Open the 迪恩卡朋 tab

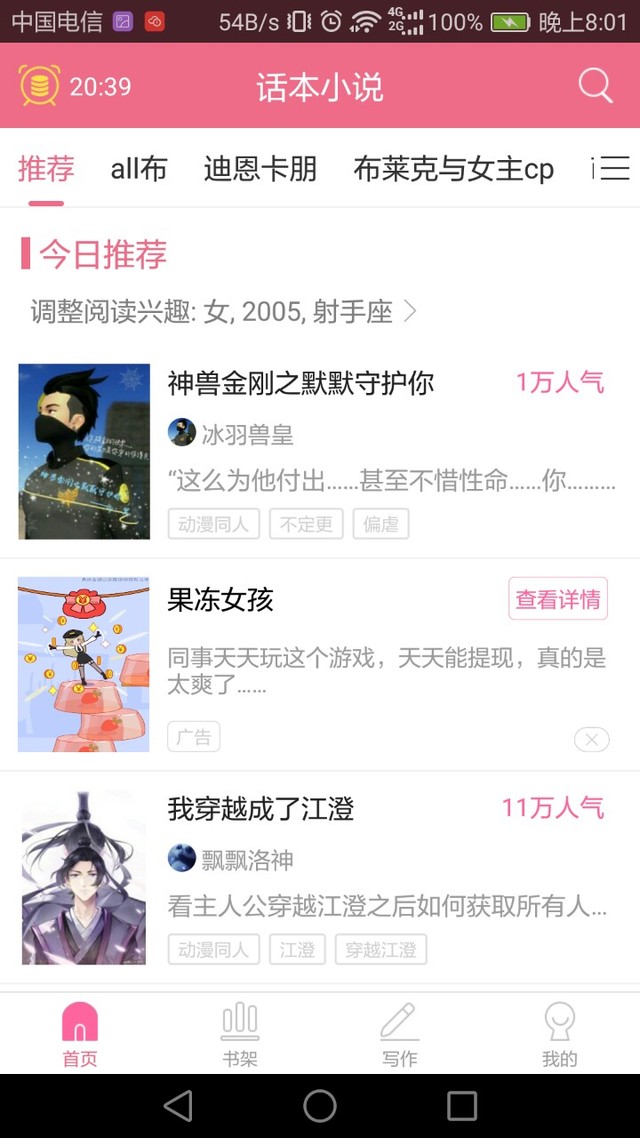click(260, 169)
